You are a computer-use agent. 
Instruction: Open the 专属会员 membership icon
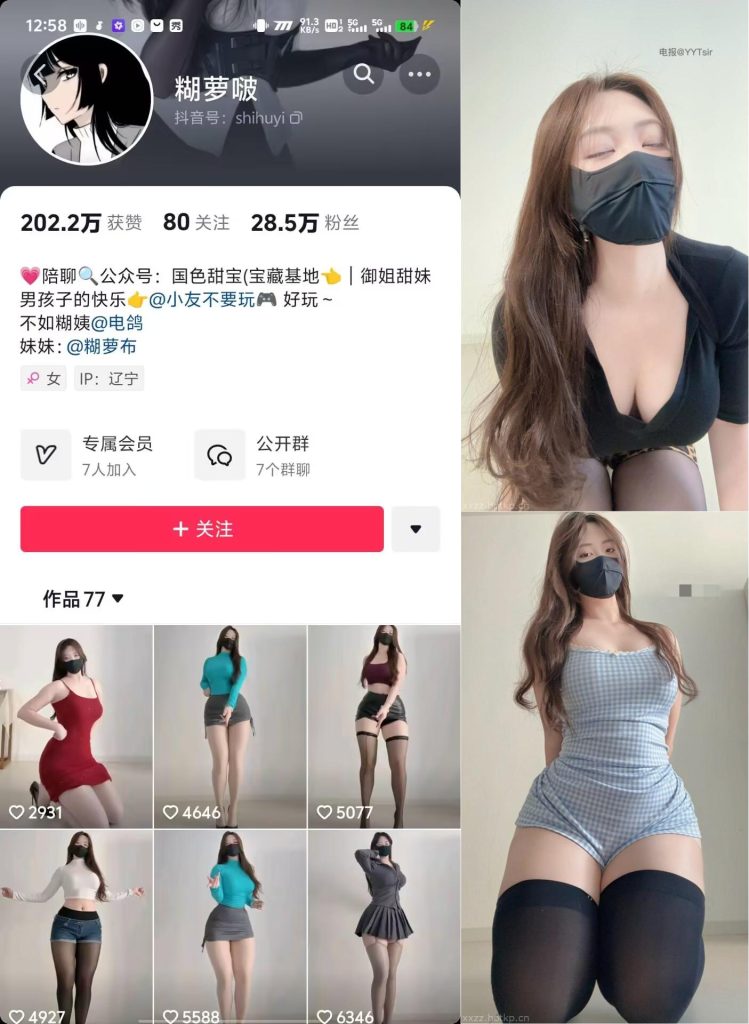[45, 454]
